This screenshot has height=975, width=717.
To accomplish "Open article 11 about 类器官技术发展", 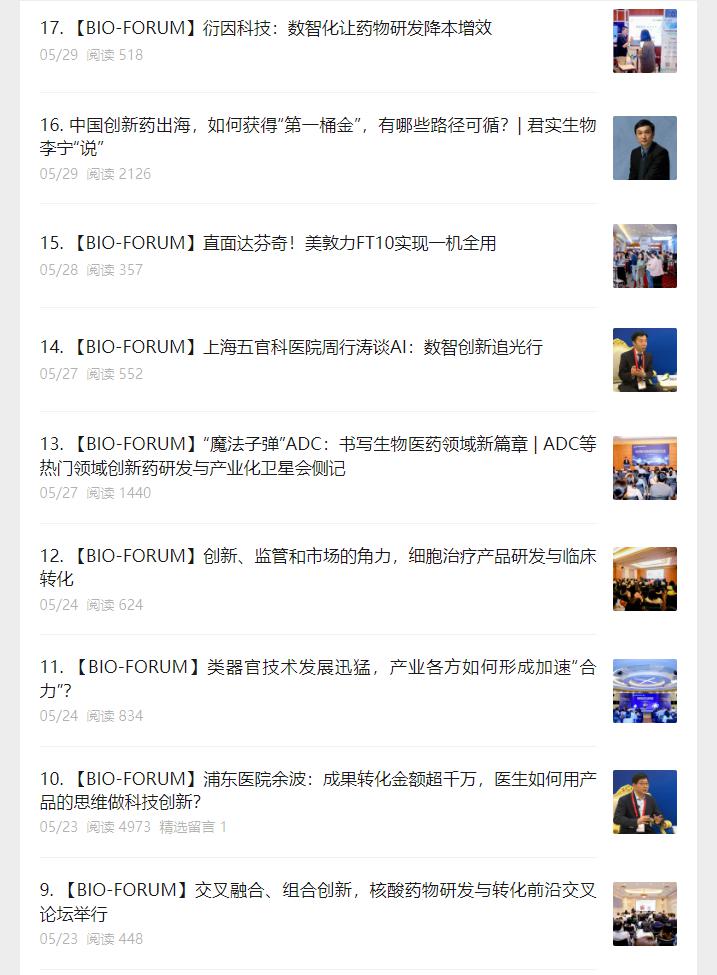I will click(x=318, y=678).
